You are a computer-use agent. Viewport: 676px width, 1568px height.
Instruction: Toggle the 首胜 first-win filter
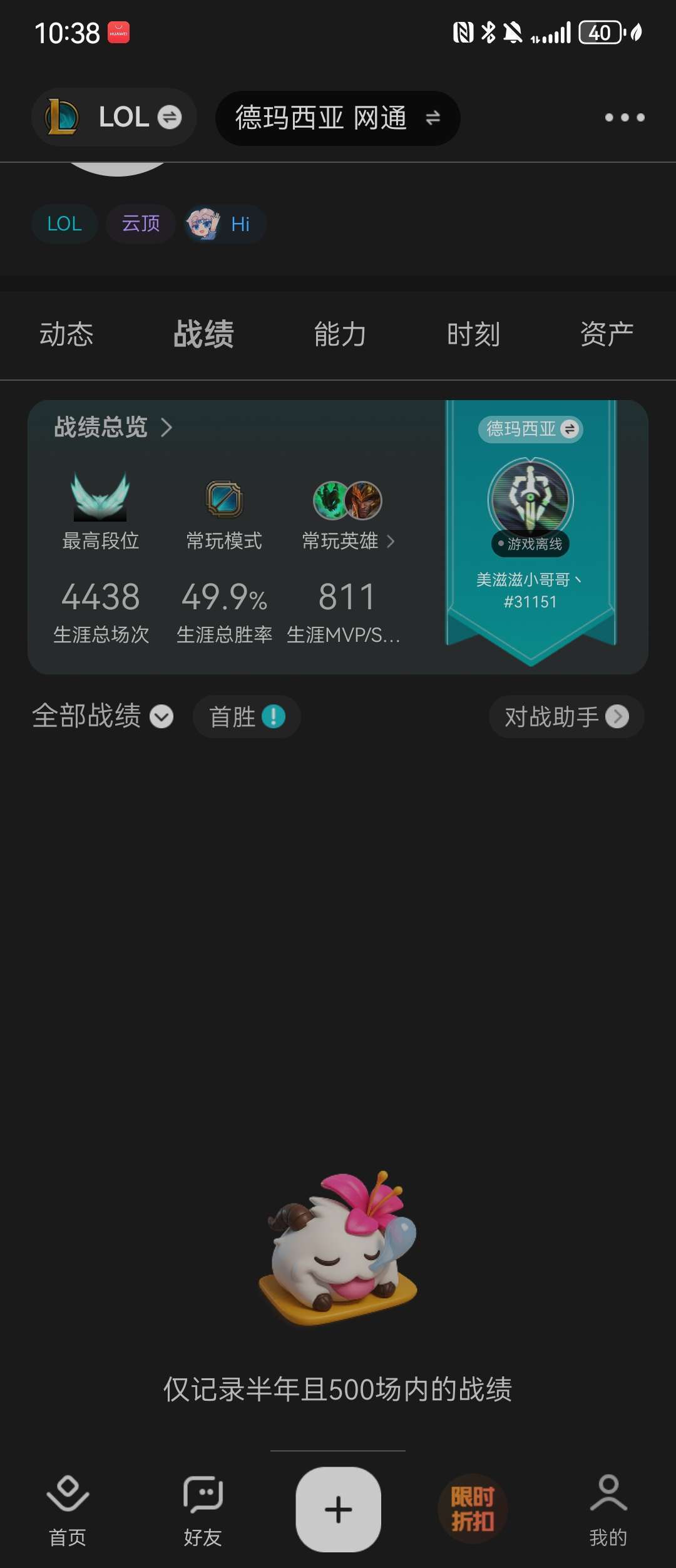(x=246, y=716)
